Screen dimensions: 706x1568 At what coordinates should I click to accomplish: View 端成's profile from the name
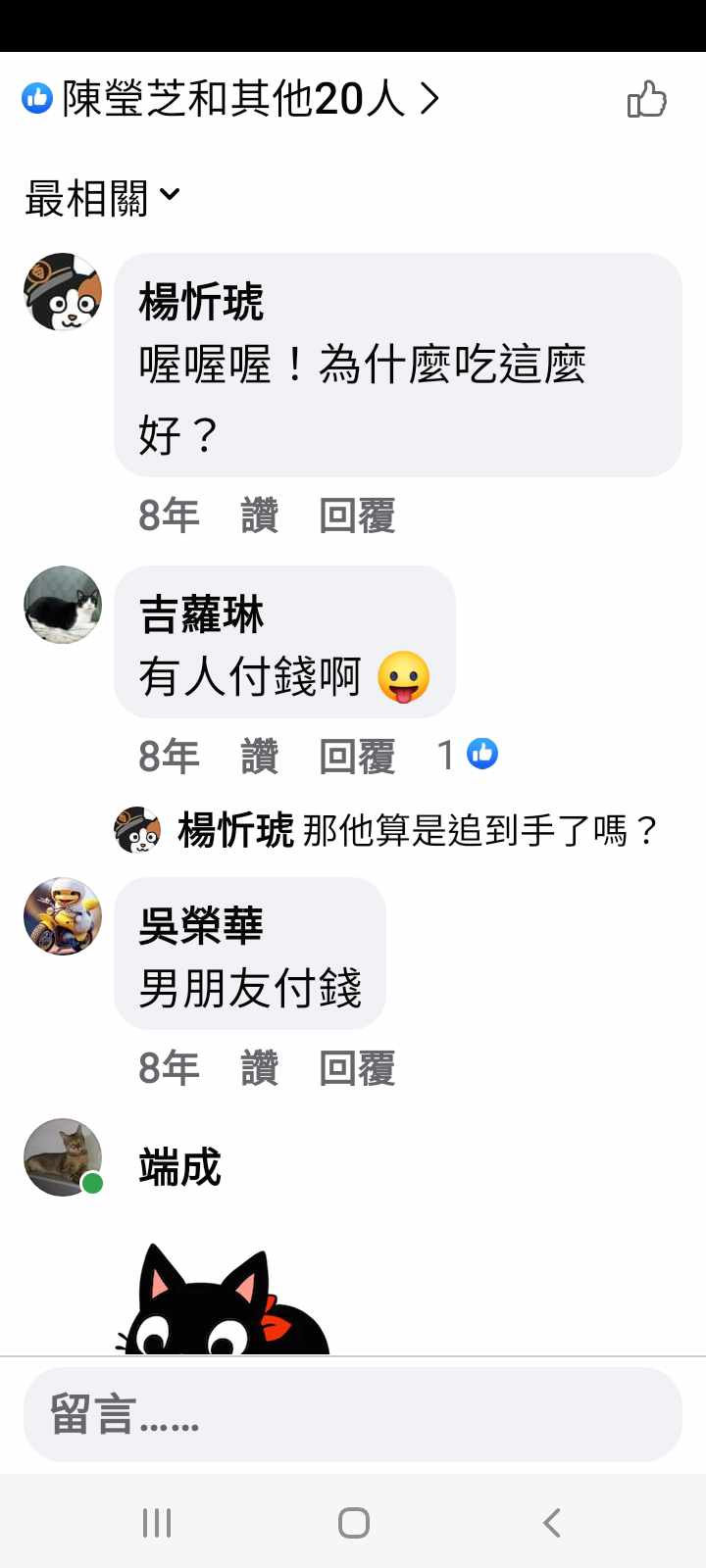[x=180, y=1167]
